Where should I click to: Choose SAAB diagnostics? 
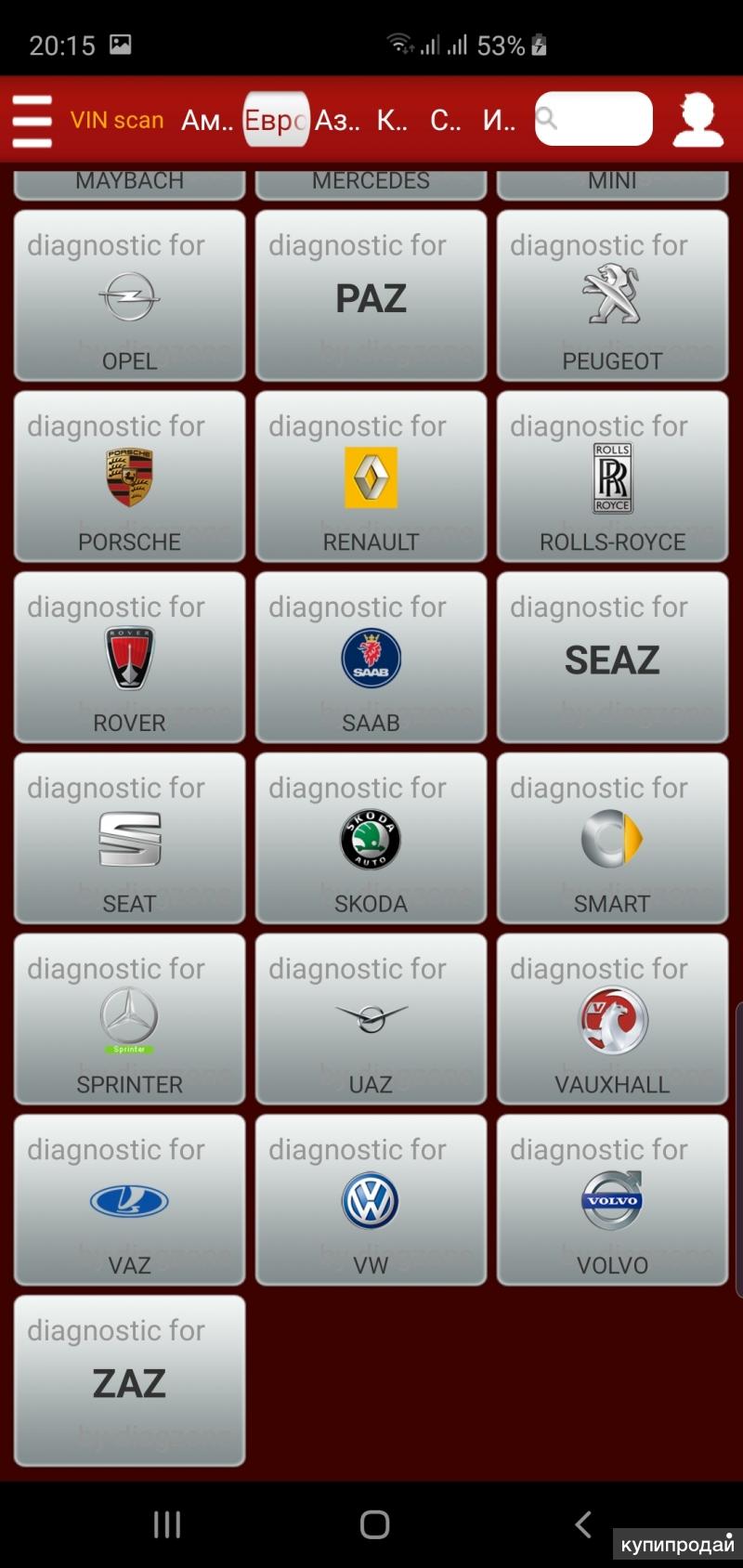(371, 658)
